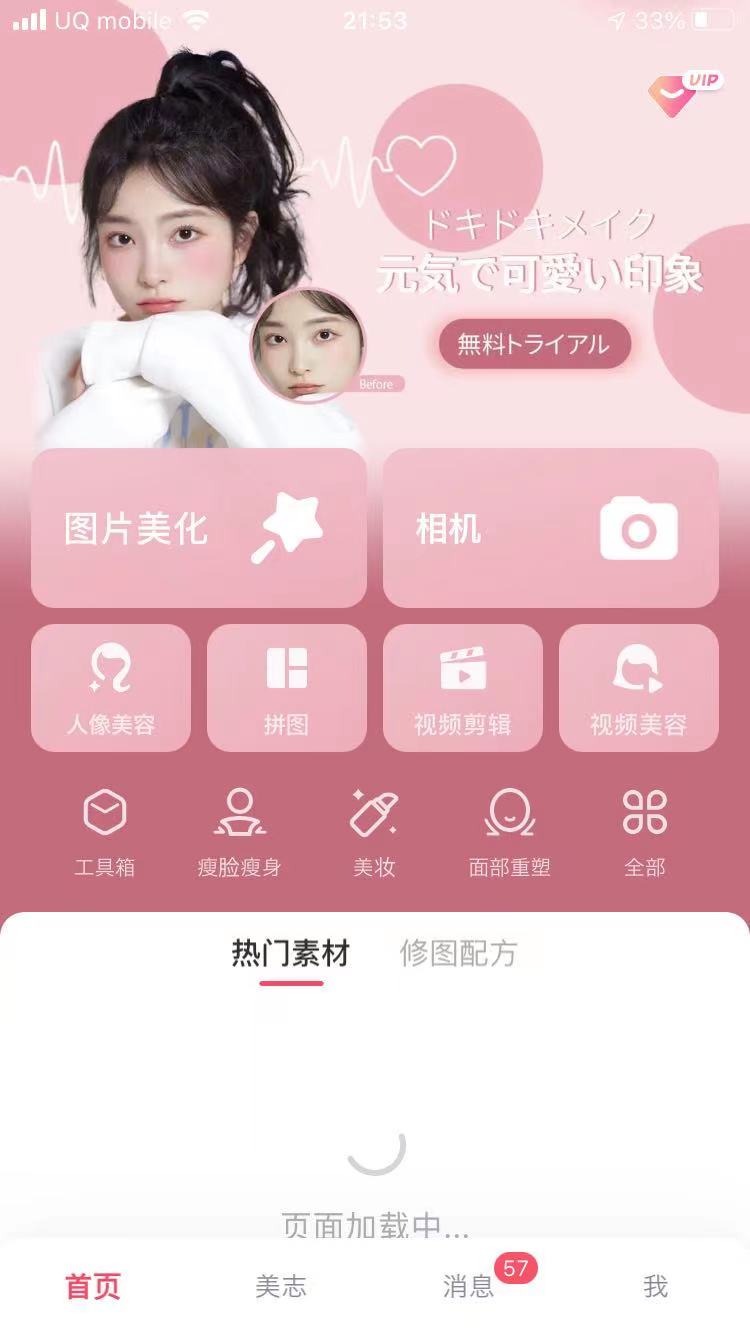This screenshot has width=750, height=1334.
Task: Open 消息 messages tab
Action: (x=469, y=1286)
